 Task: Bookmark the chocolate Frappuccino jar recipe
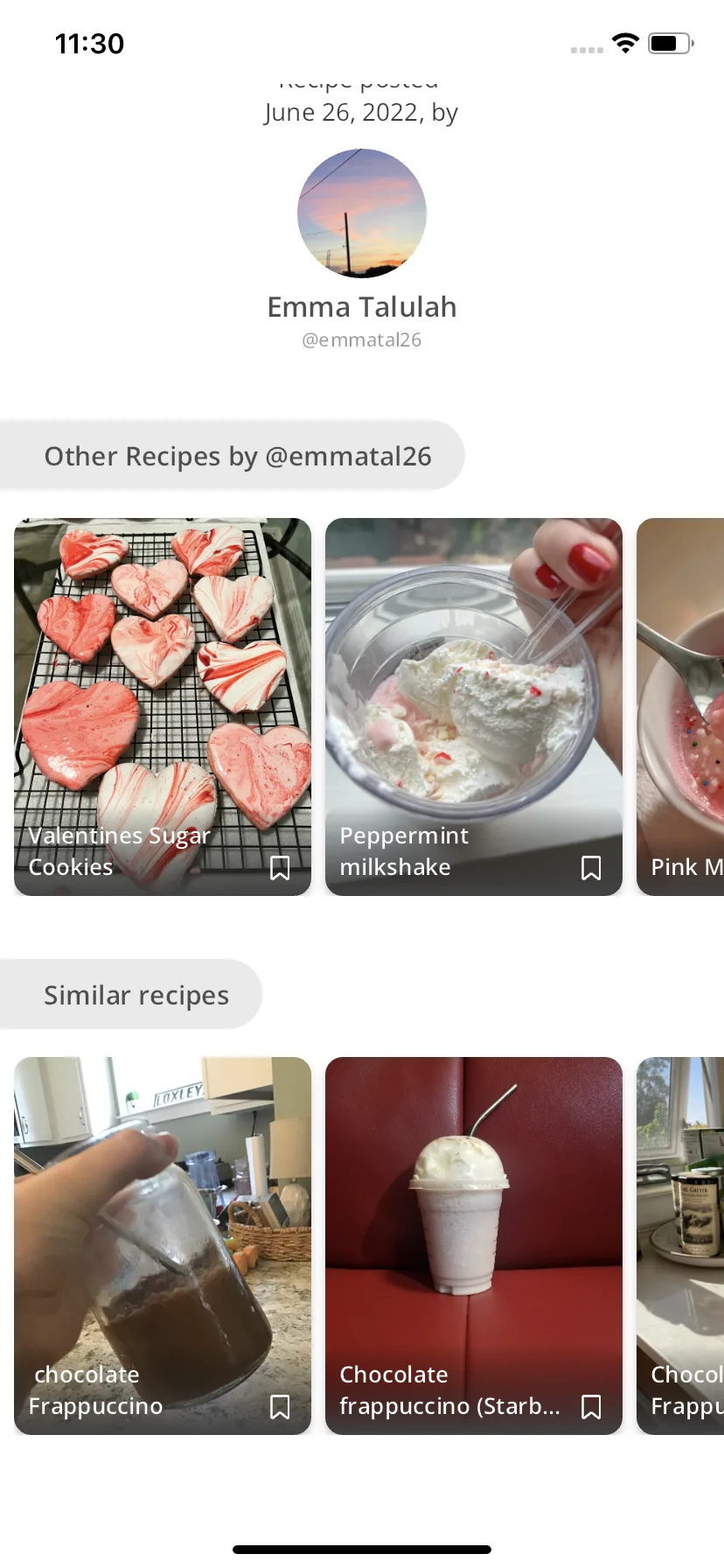tap(280, 1406)
